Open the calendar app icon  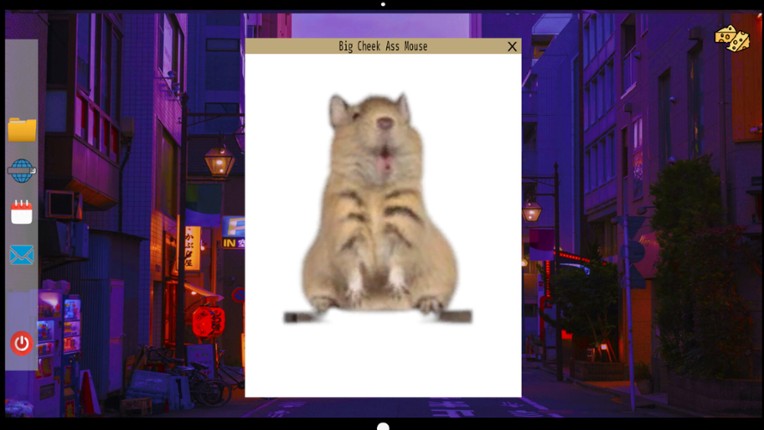coord(22,212)
